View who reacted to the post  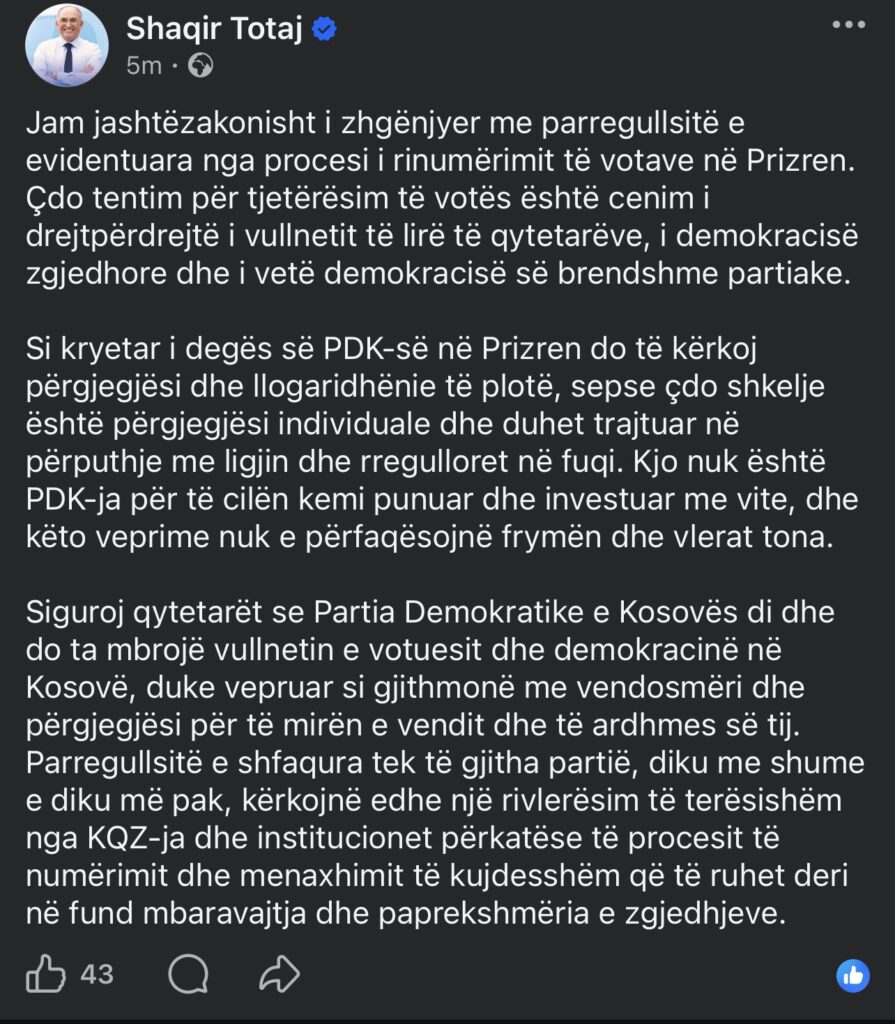(852, 975)
